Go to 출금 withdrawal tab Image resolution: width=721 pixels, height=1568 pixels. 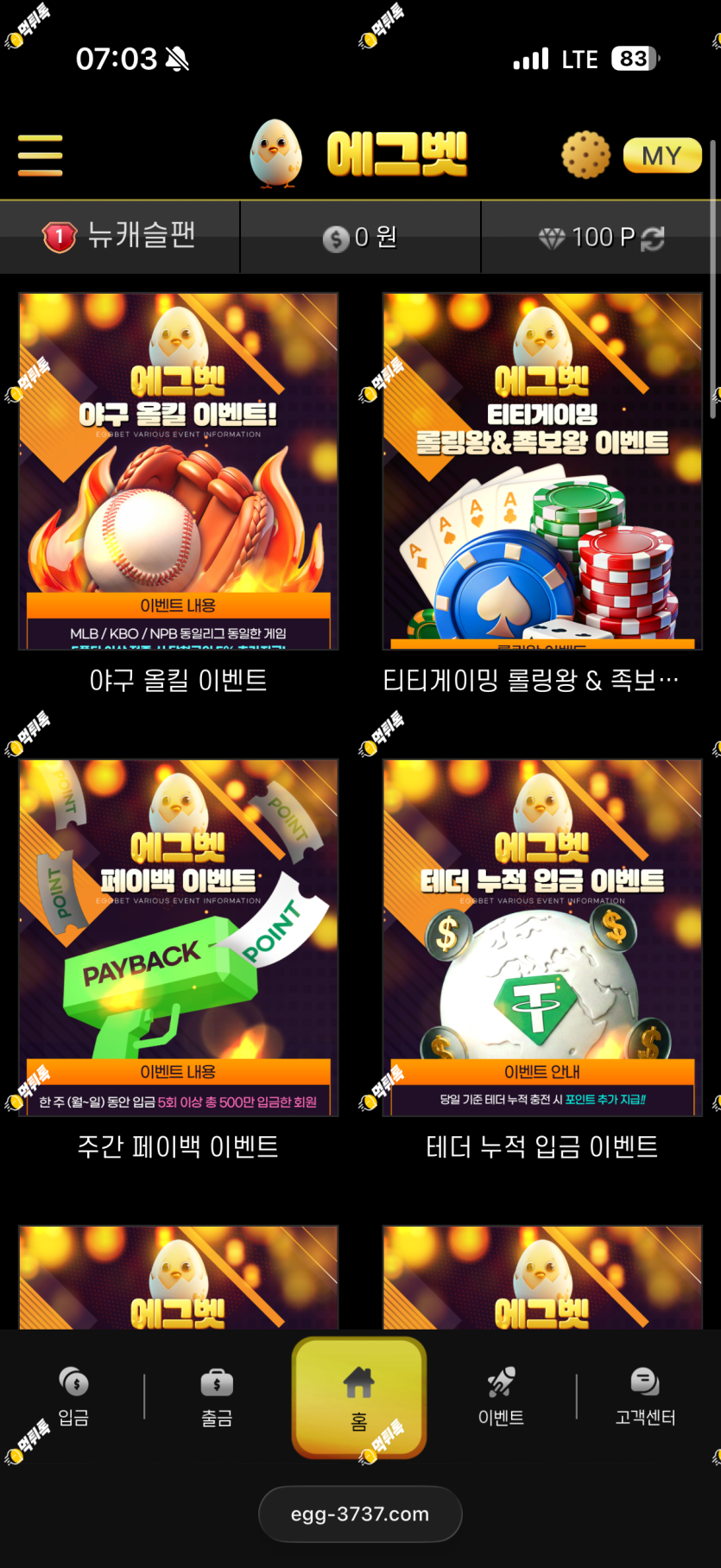tap(217, 1396)
